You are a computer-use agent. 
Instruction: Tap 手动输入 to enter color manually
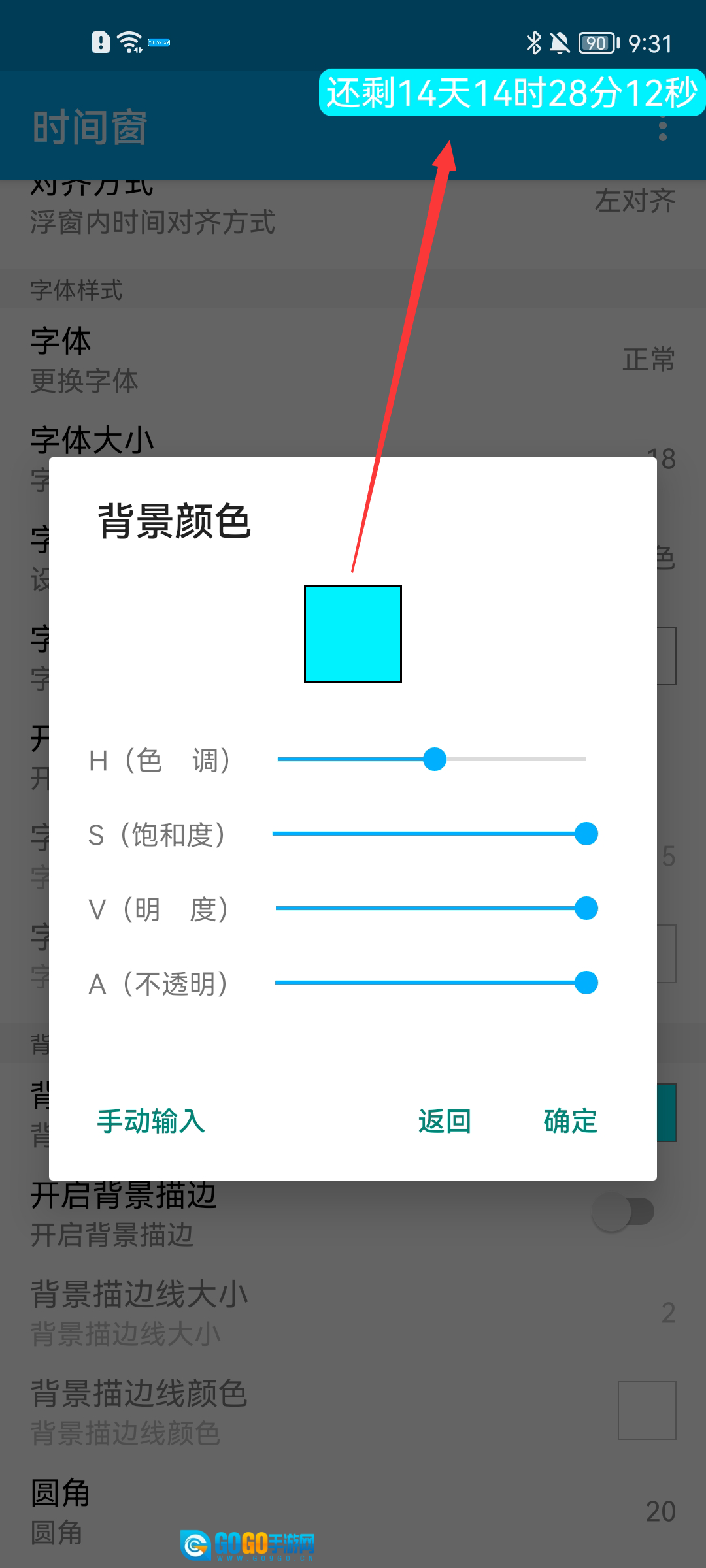(151, 1121)
